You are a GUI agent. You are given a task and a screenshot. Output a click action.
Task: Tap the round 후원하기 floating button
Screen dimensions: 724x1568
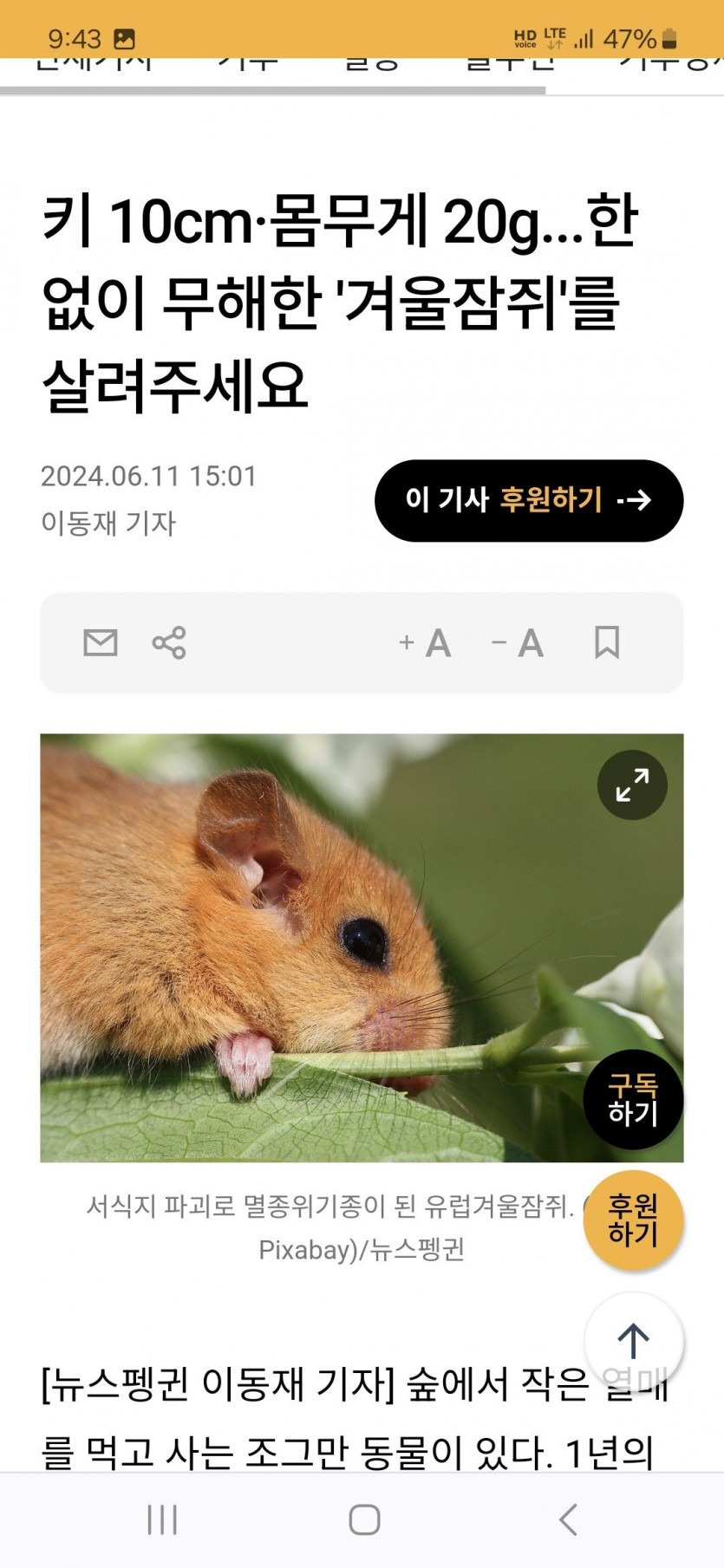633,1220
